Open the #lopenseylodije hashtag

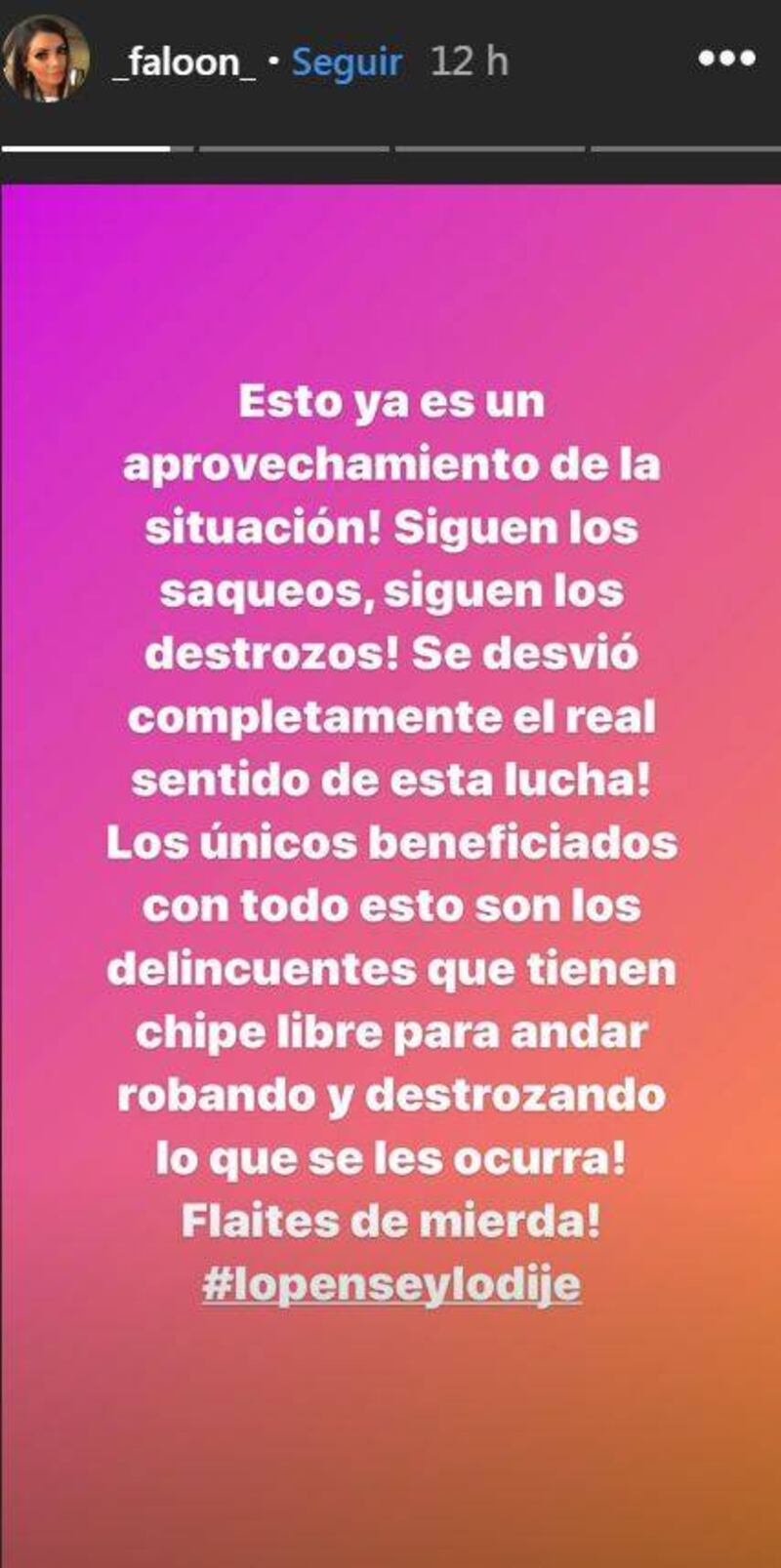coord(391,1284)
